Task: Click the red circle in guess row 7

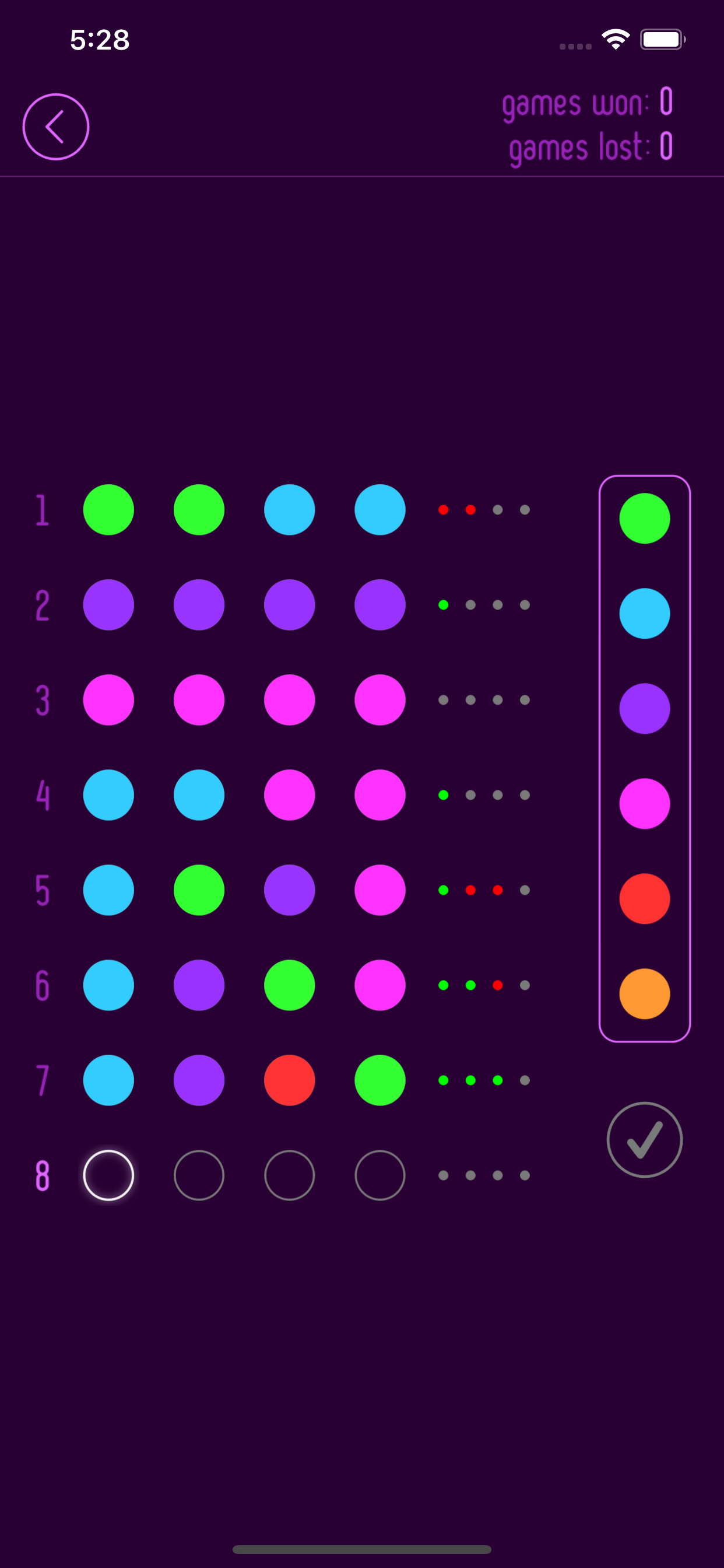Action: (x=289, y=1080)
